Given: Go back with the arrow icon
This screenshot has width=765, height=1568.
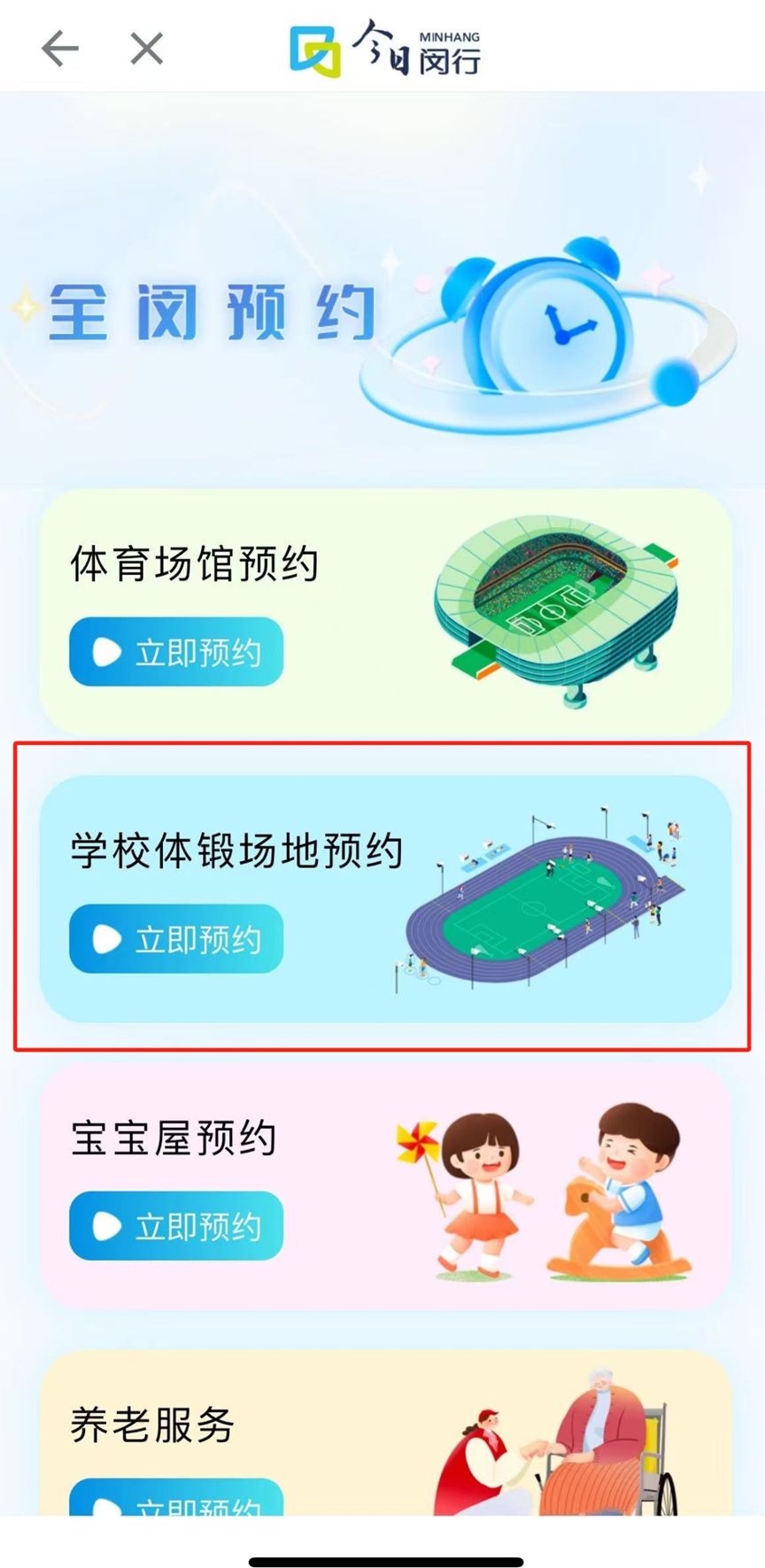Looking at the screenshot, I should 60,49.
